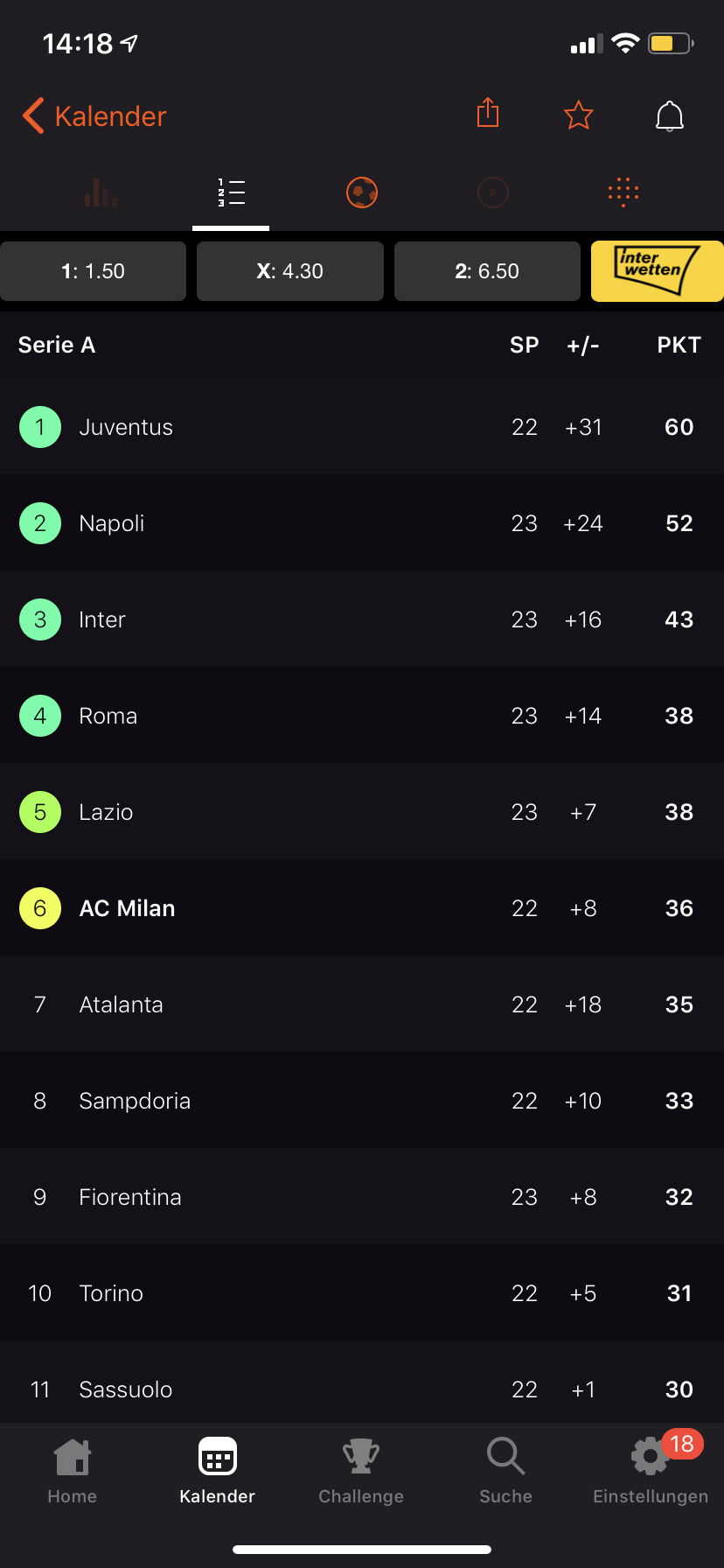
Task: Open the notifications bell
Action: [670, 115]
